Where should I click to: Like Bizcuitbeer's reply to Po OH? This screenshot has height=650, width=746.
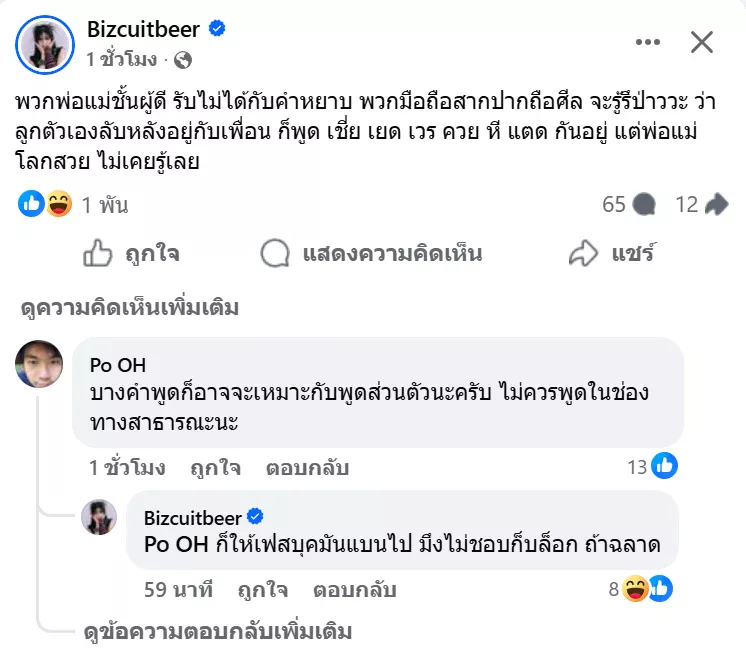click(263, 589)
